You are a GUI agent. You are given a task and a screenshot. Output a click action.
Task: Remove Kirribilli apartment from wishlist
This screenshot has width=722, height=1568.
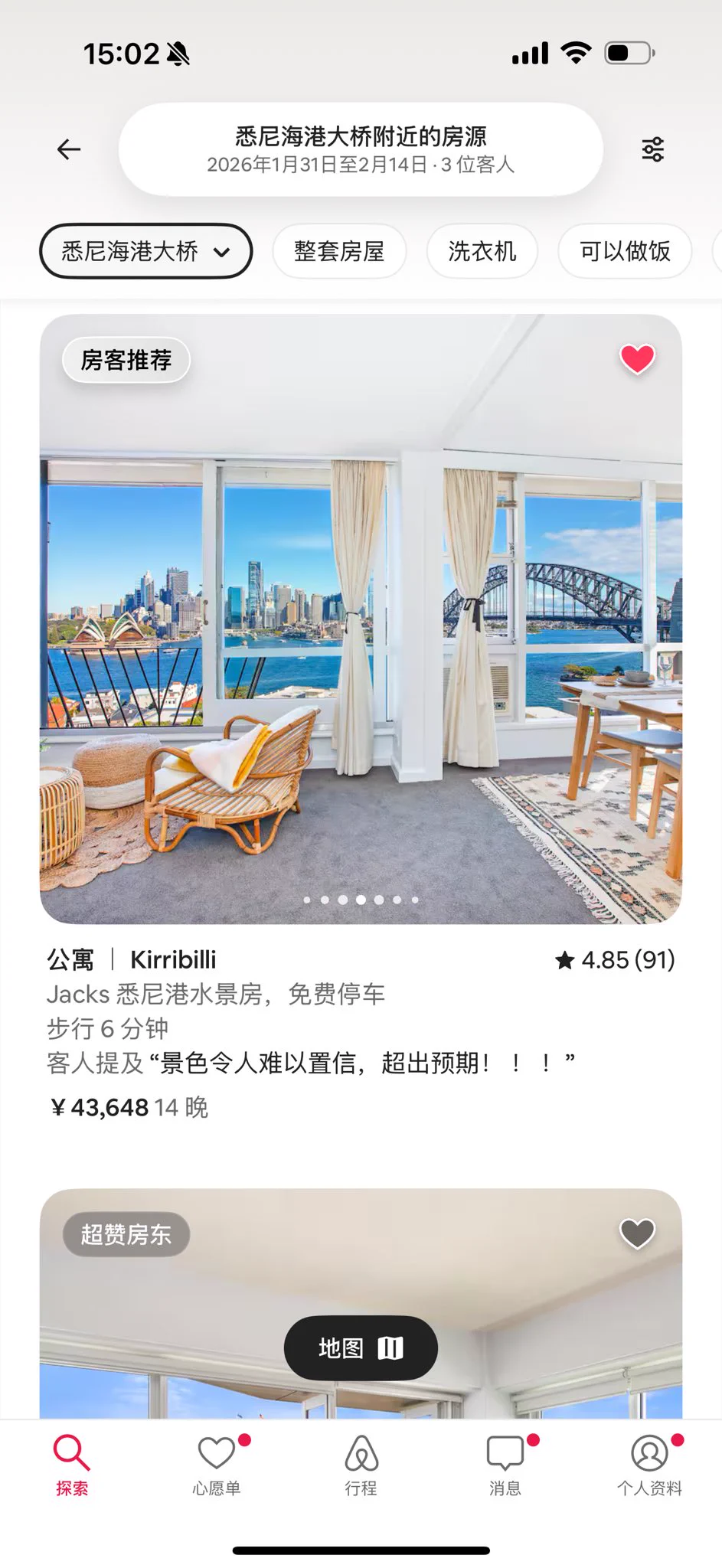[x=637, y=359]
